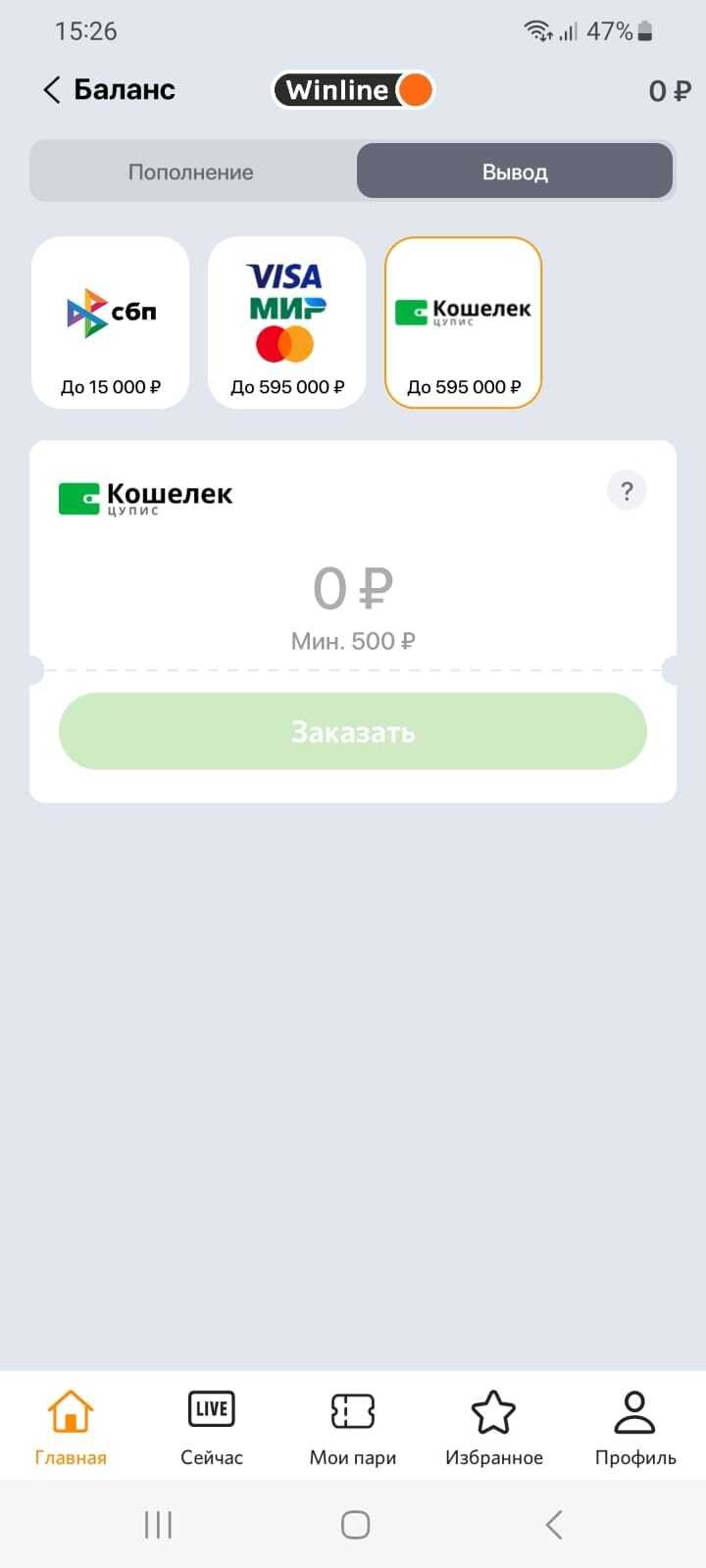Tap the 0 ₽ withdrawal amount field
The width and height of the screenshot is (706, 1568).
(x=353, y=589)
